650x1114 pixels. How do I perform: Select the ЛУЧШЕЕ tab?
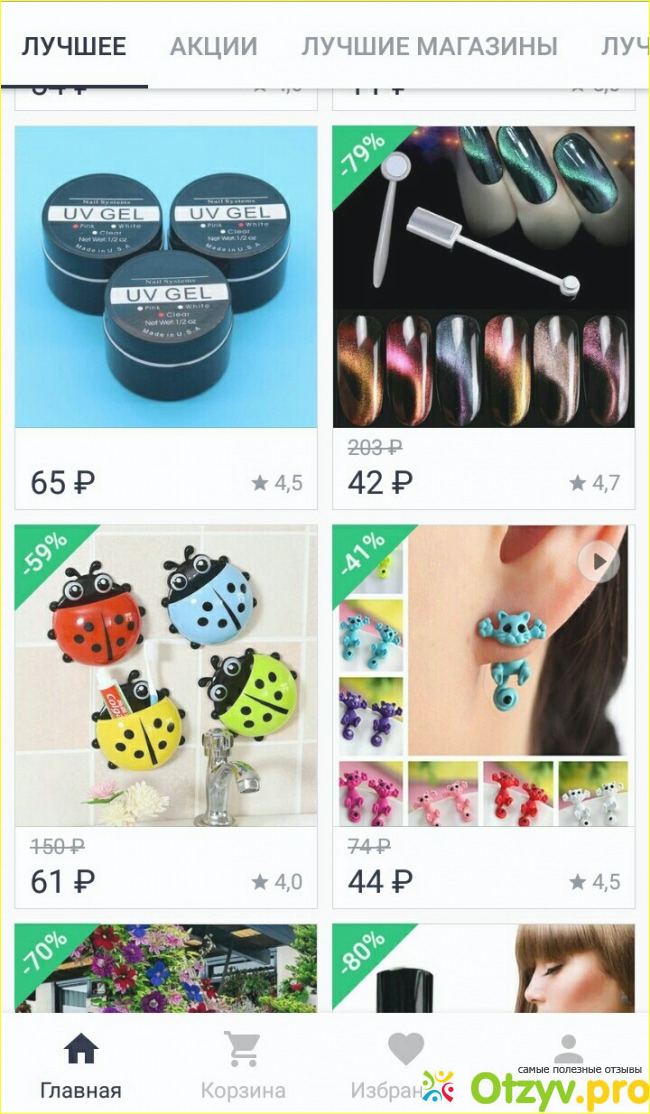pos(74,46)
